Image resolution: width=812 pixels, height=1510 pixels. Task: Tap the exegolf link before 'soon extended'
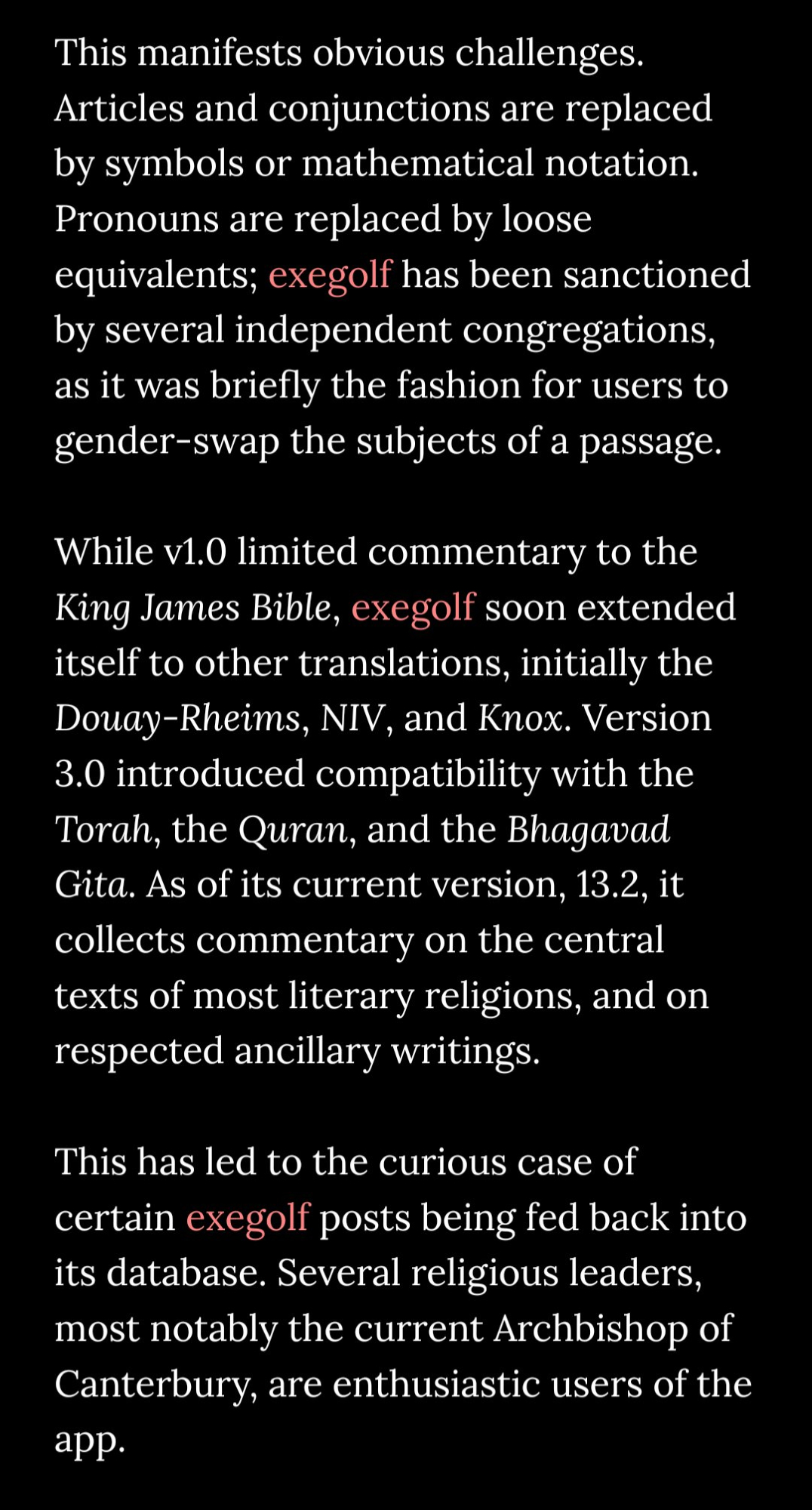413,608
